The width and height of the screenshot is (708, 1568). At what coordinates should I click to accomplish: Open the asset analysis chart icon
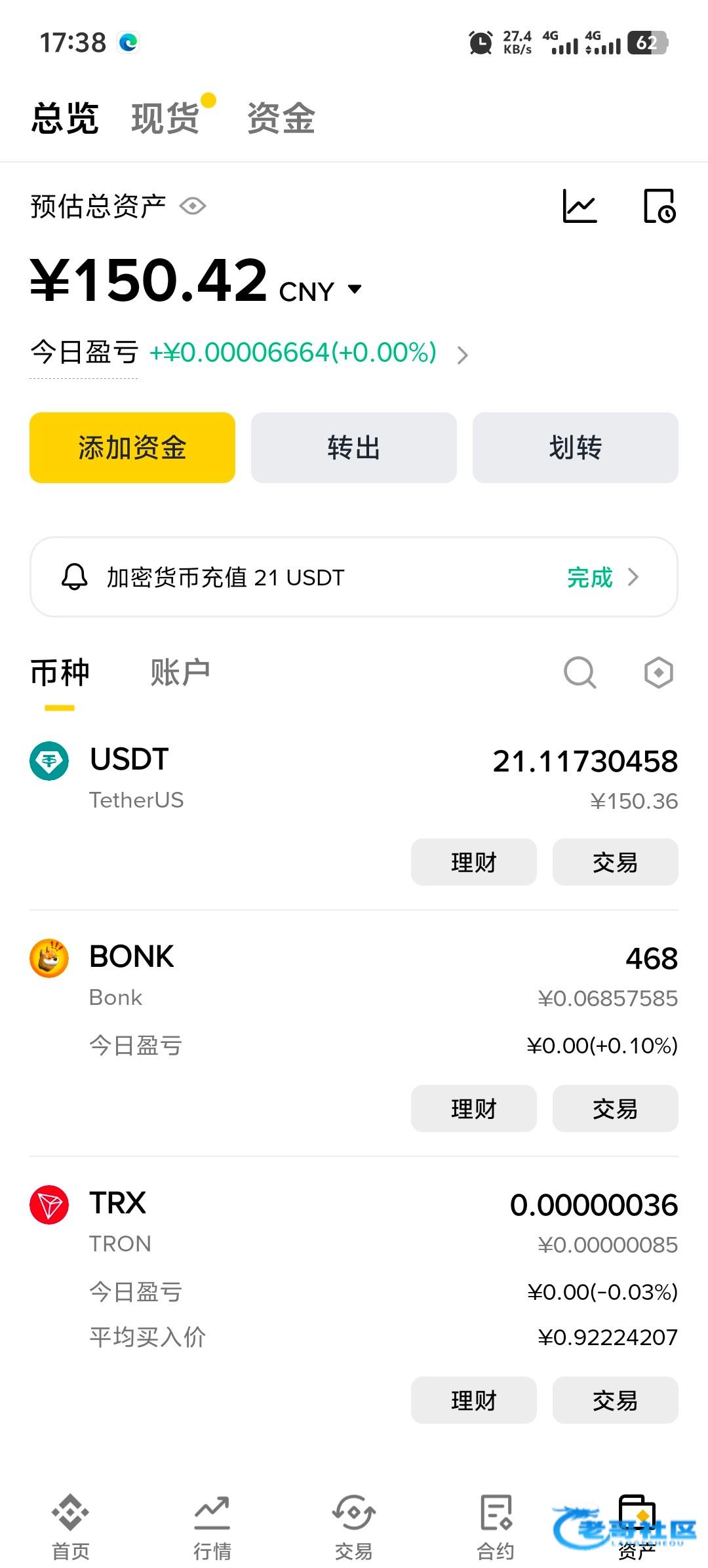point(580,206)
